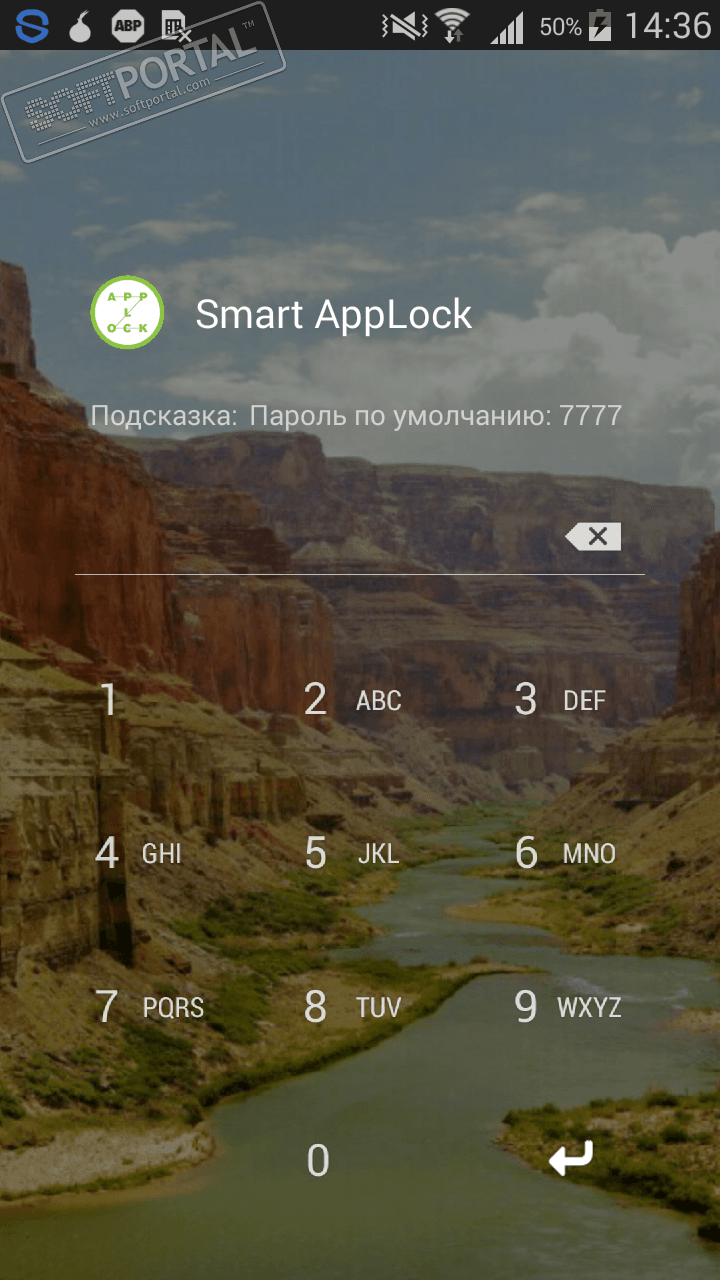
Task: Delete the last entered digit with backspace
Action: [x=593, y=537]
